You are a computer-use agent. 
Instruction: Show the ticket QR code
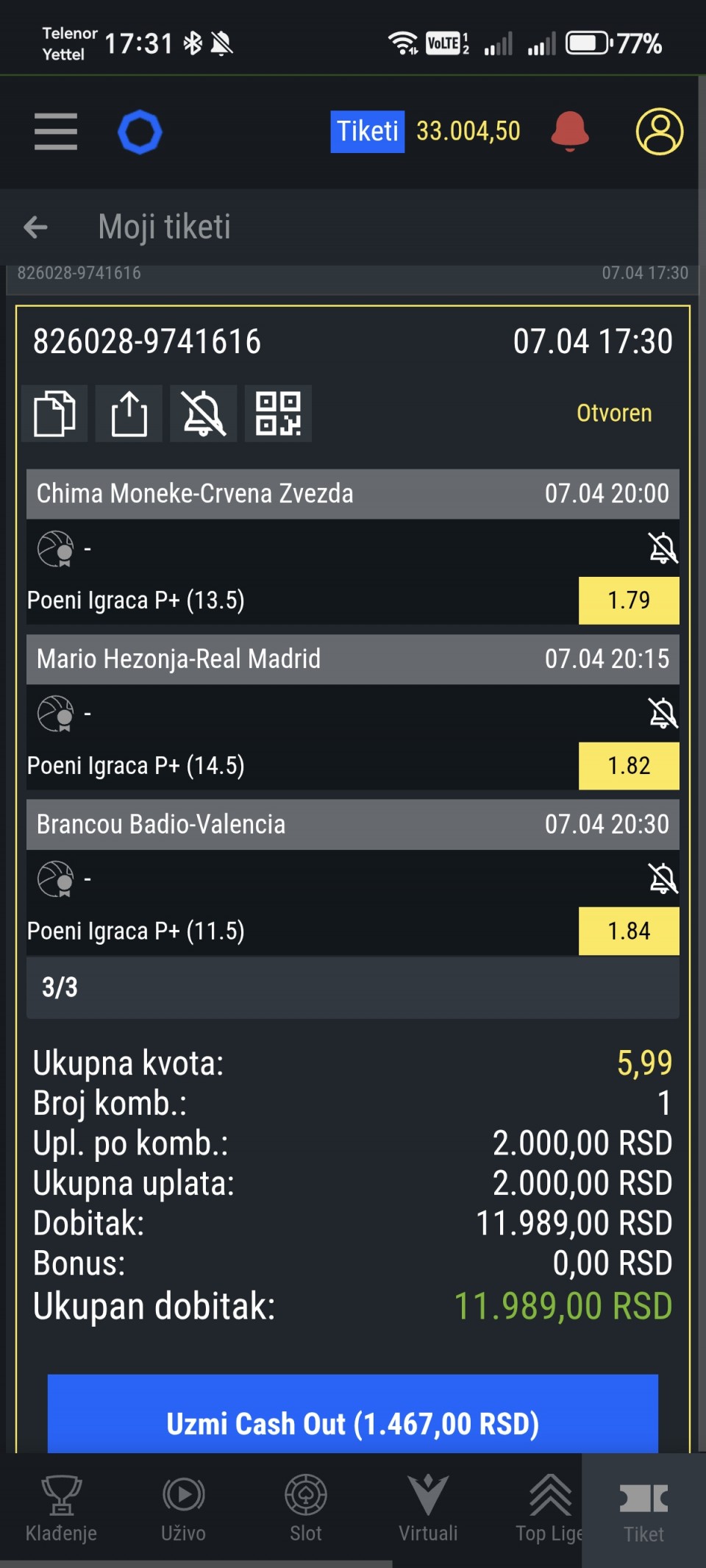[278, 414]
